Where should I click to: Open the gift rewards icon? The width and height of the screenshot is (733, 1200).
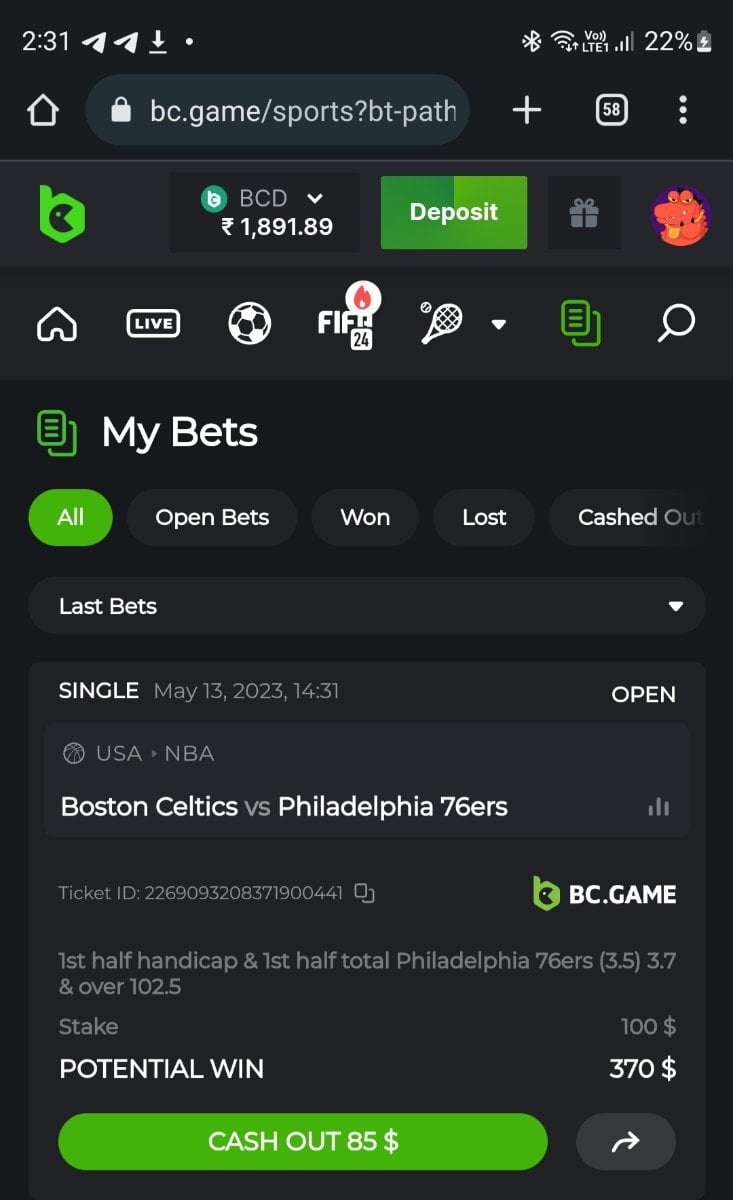pos(584,212)
